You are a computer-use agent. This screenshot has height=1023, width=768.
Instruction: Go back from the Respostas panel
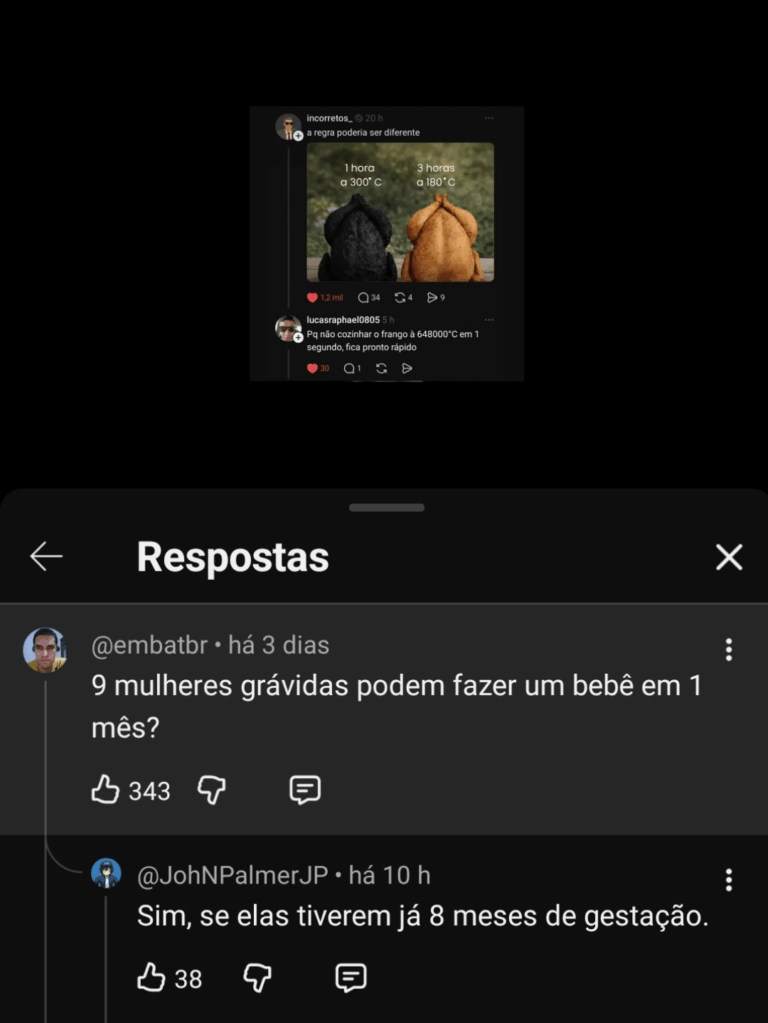(46, 557)
